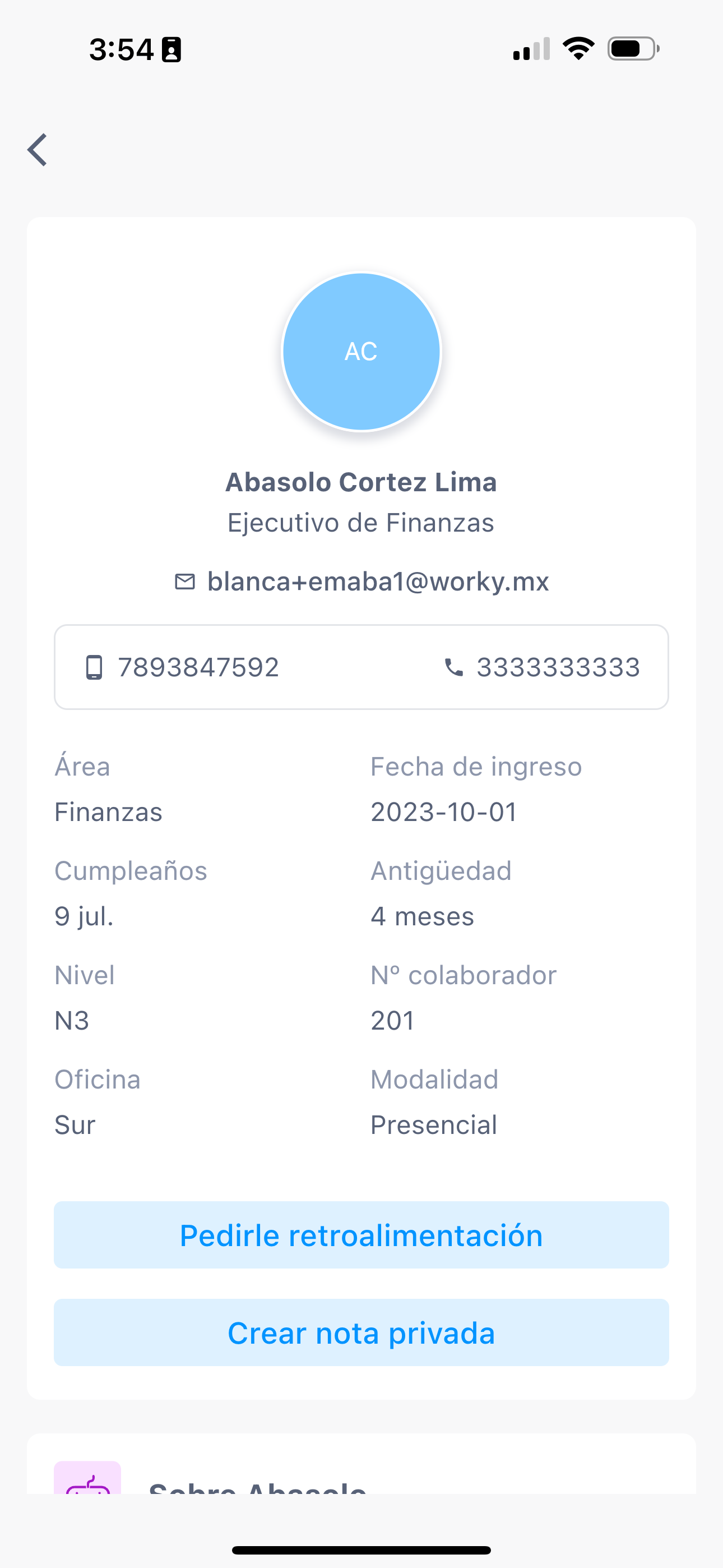Screen dimensions: 723x1568
Task: Tap Pedirle retroalimentación button
Action: (x=361, y=1235)
